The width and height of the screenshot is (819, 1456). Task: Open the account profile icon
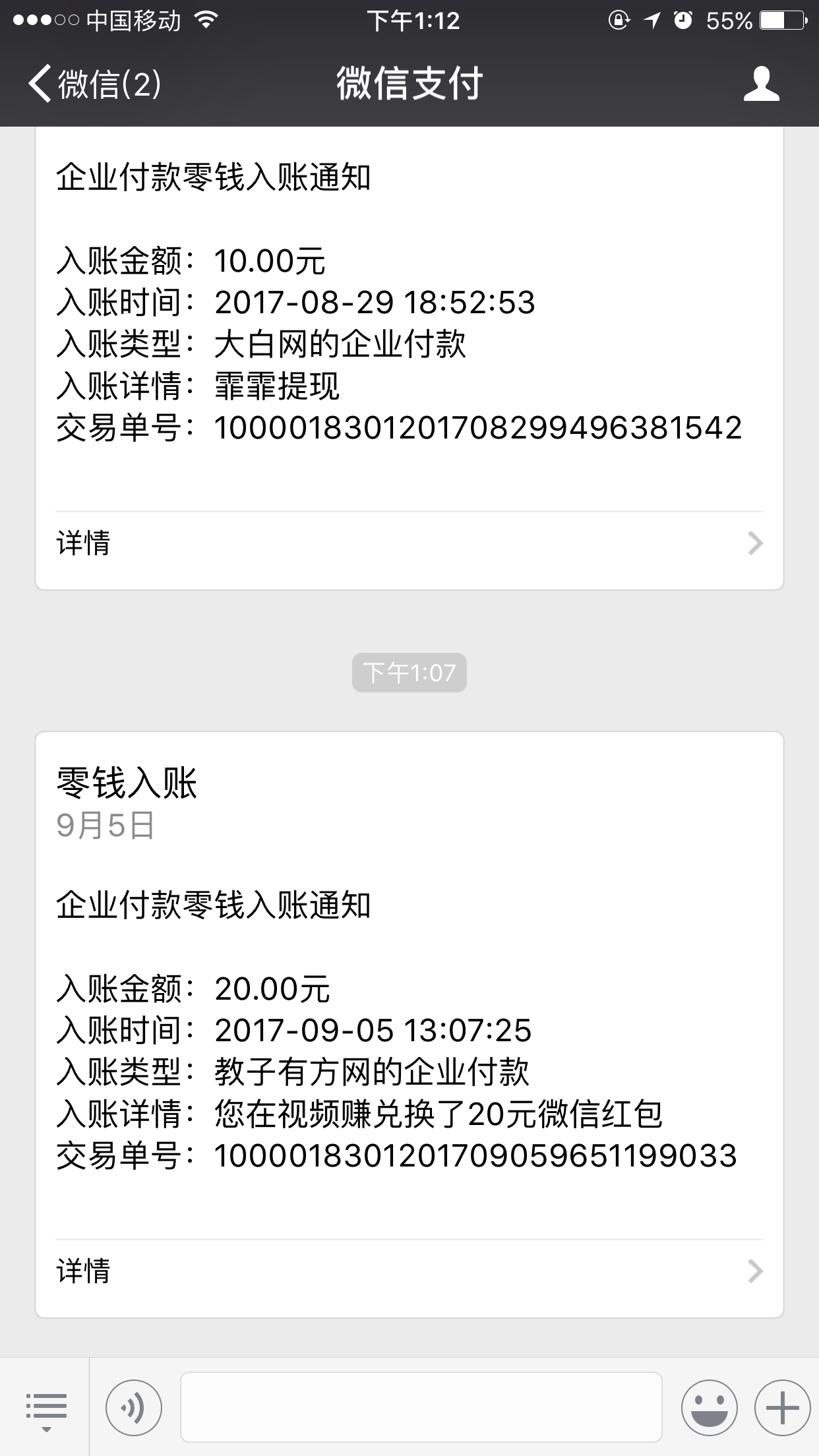tap(762, 84)
